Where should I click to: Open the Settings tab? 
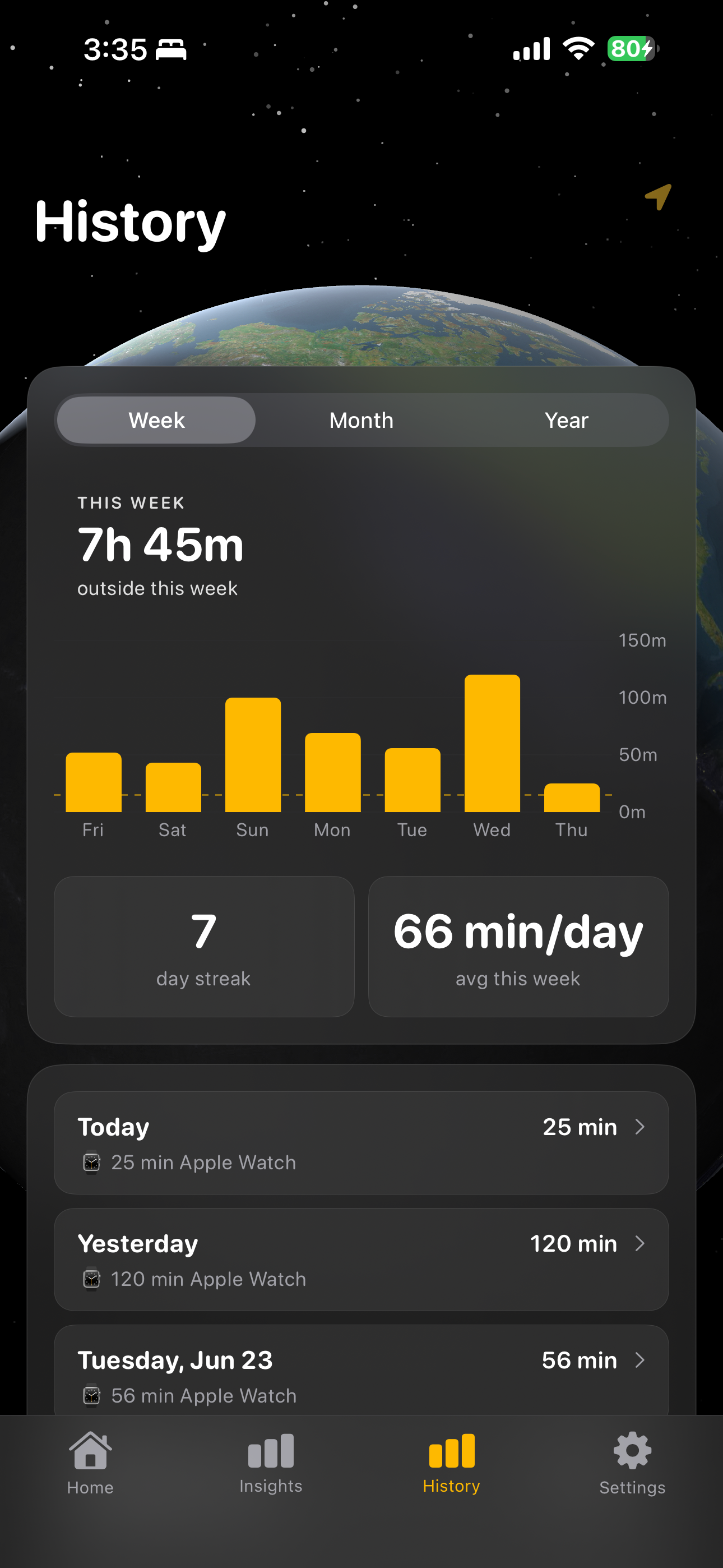coord(632,1463)
